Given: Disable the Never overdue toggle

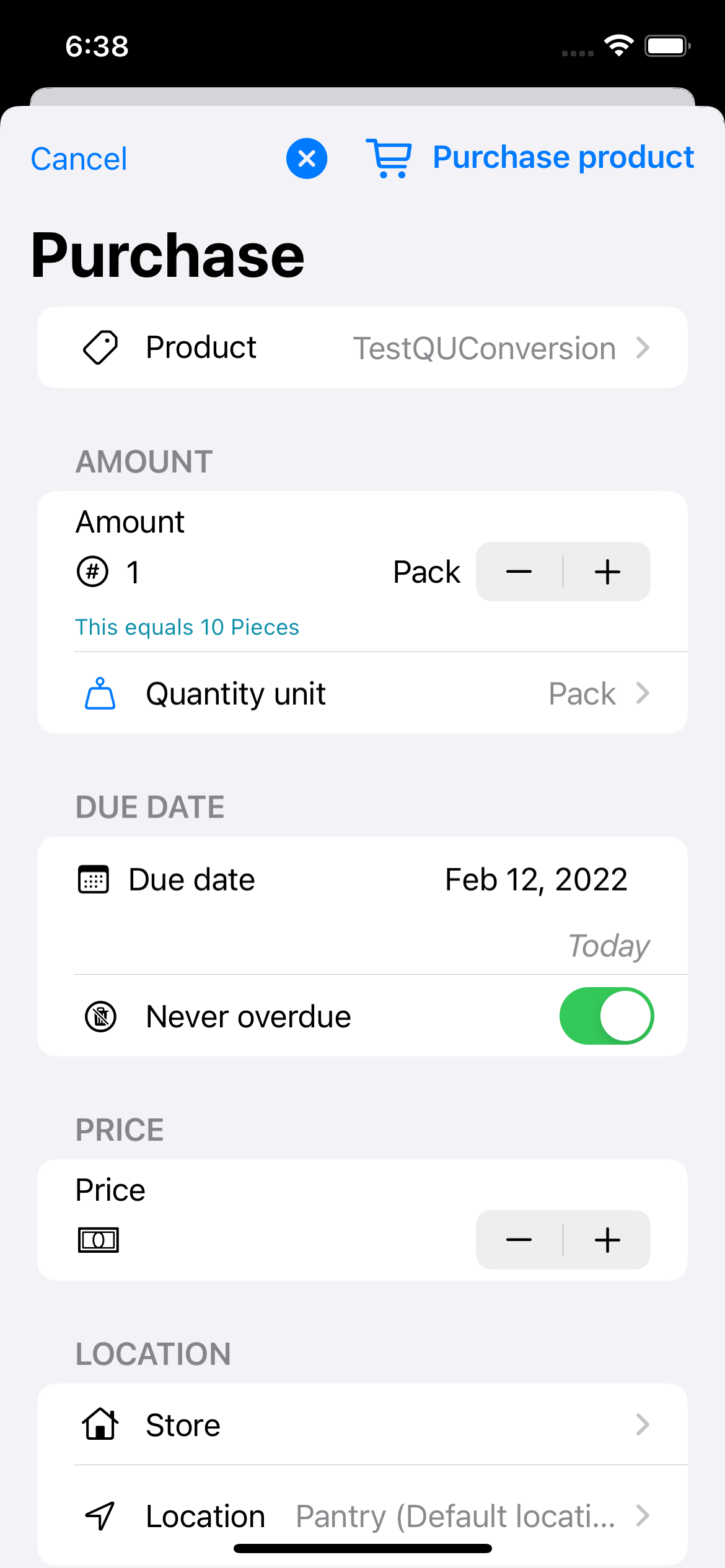Looking at the screenshot, I should click(x=607, y=1016).
